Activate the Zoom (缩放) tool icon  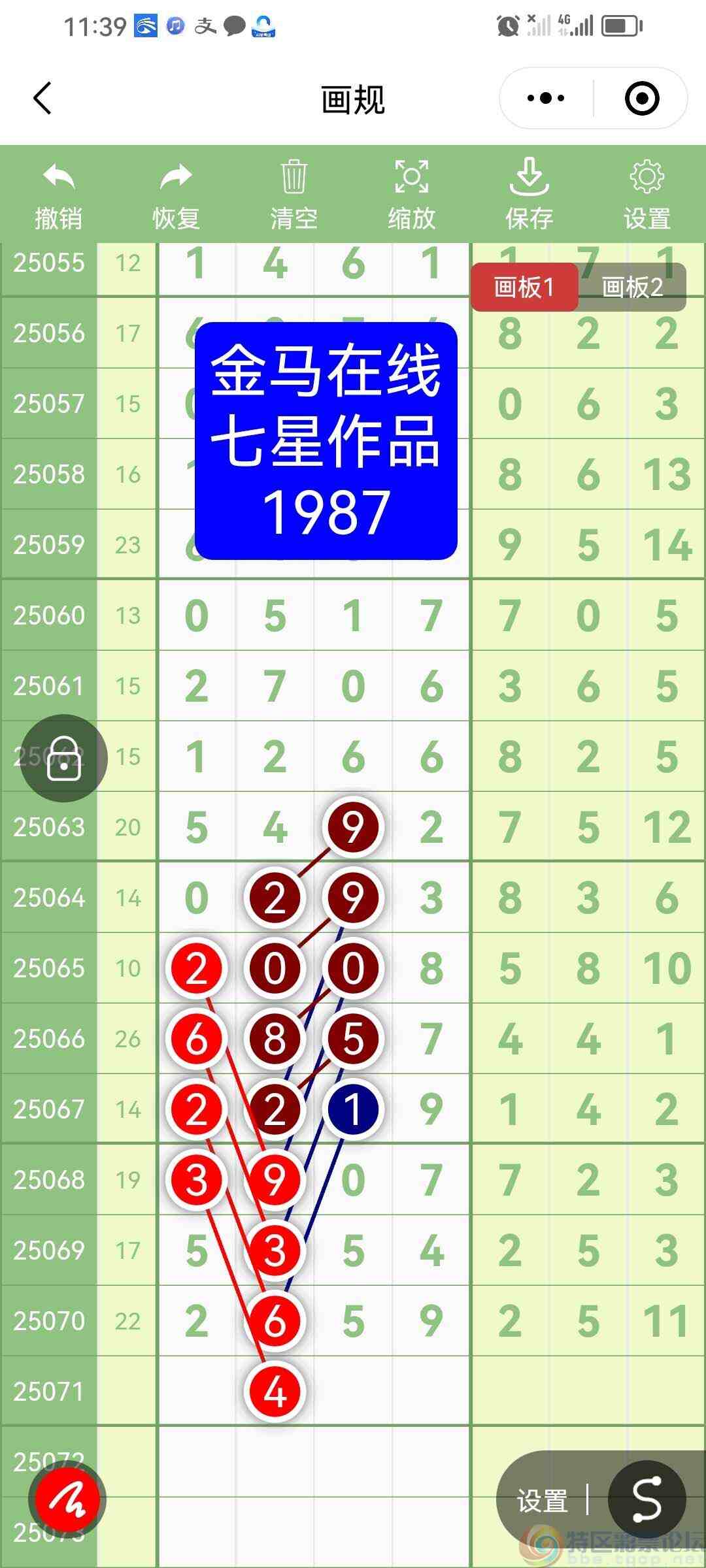[411, 178]
